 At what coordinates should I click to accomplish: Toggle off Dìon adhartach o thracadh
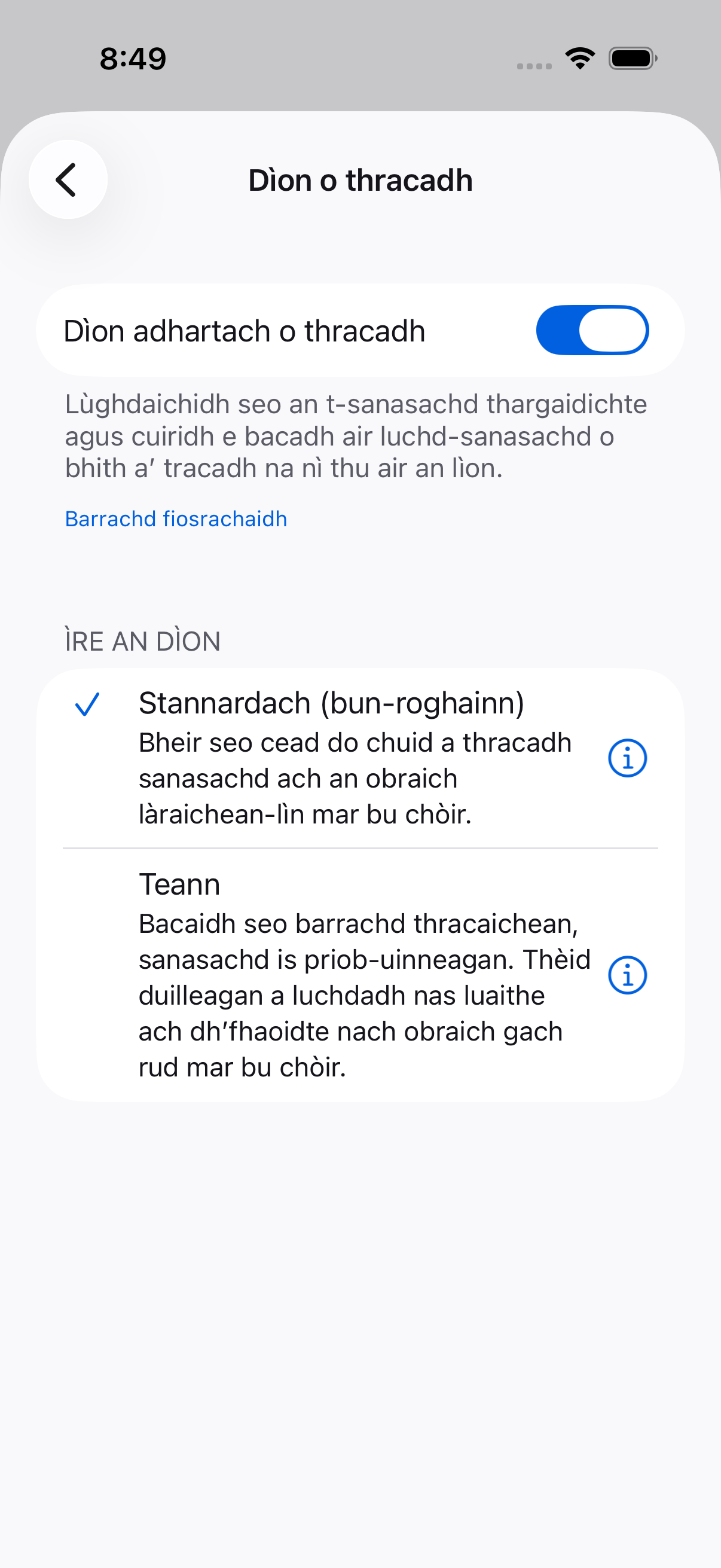point(592,330)
